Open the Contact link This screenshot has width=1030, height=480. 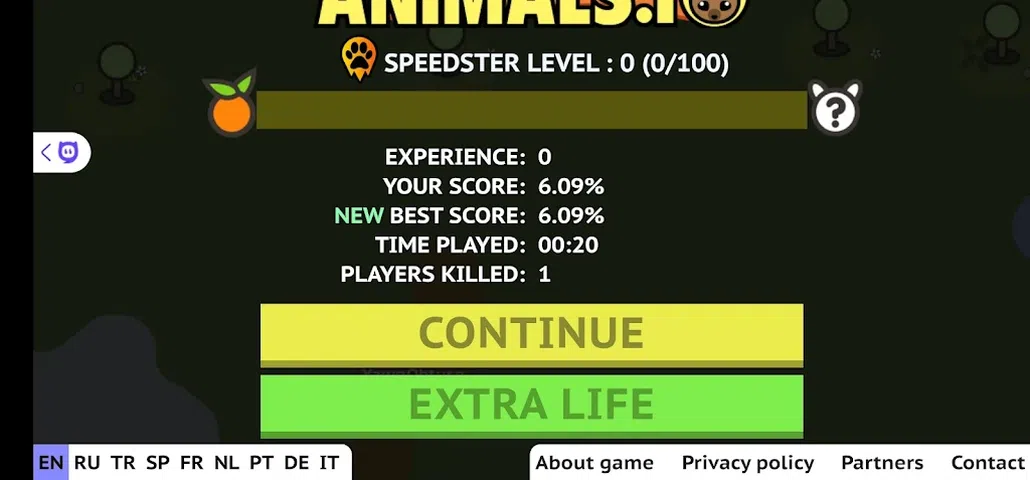[989, 463]
